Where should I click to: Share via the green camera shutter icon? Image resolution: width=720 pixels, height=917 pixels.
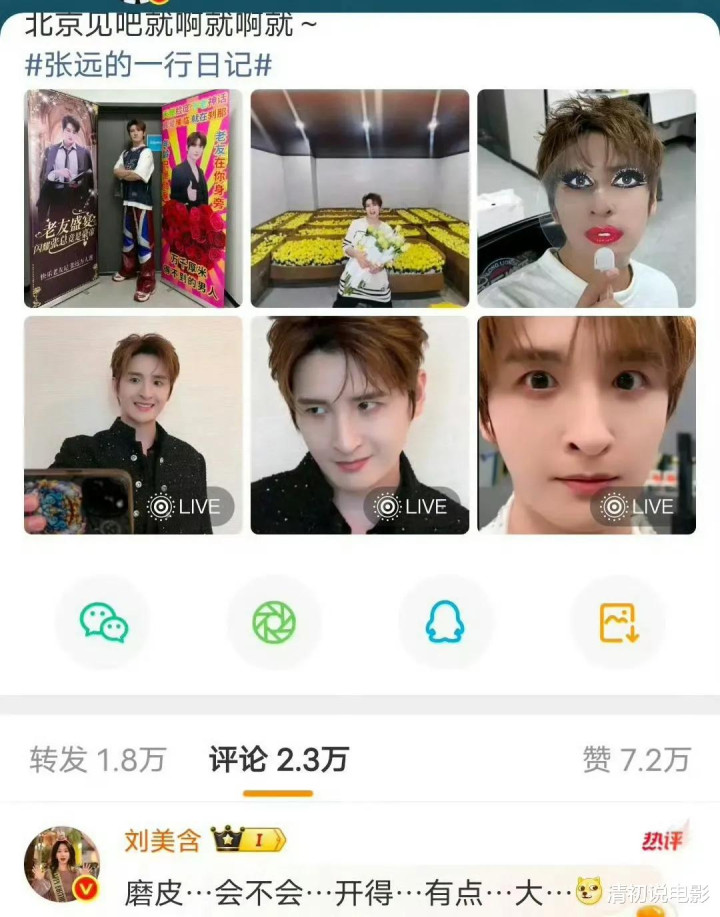pos(274,622)
